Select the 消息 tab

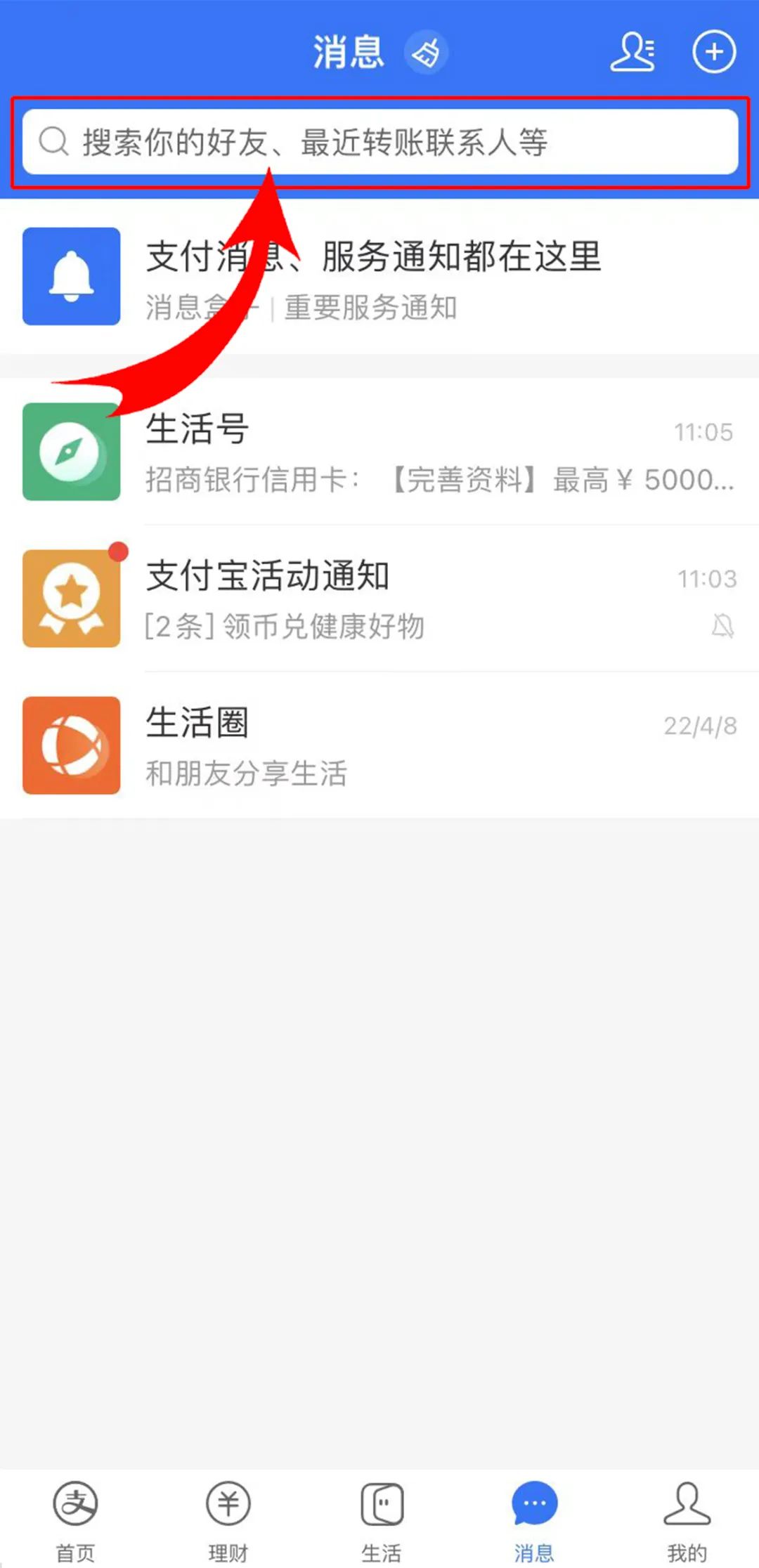[534, 1516]
